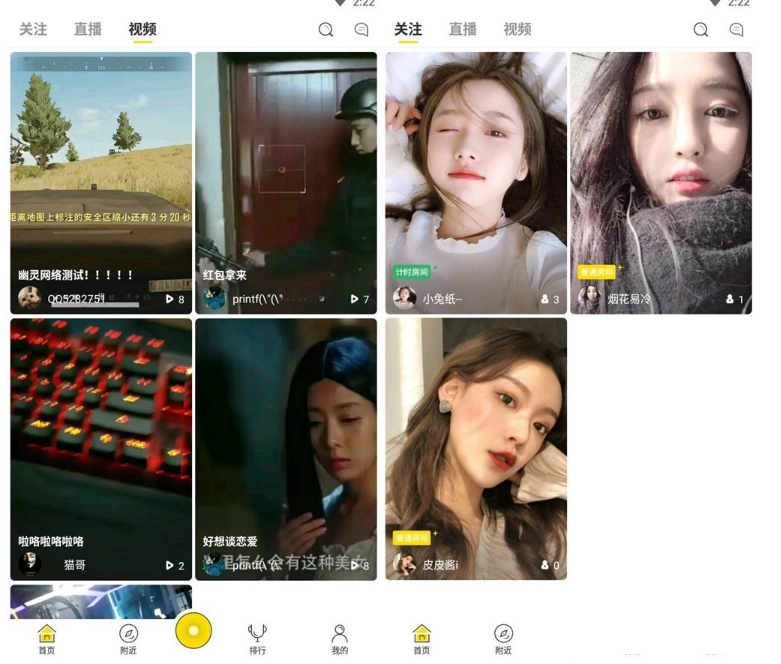This screenshot has width=781, height=664.
Task: Switch to the 排行 ranking tab
Action: (258, 638)
